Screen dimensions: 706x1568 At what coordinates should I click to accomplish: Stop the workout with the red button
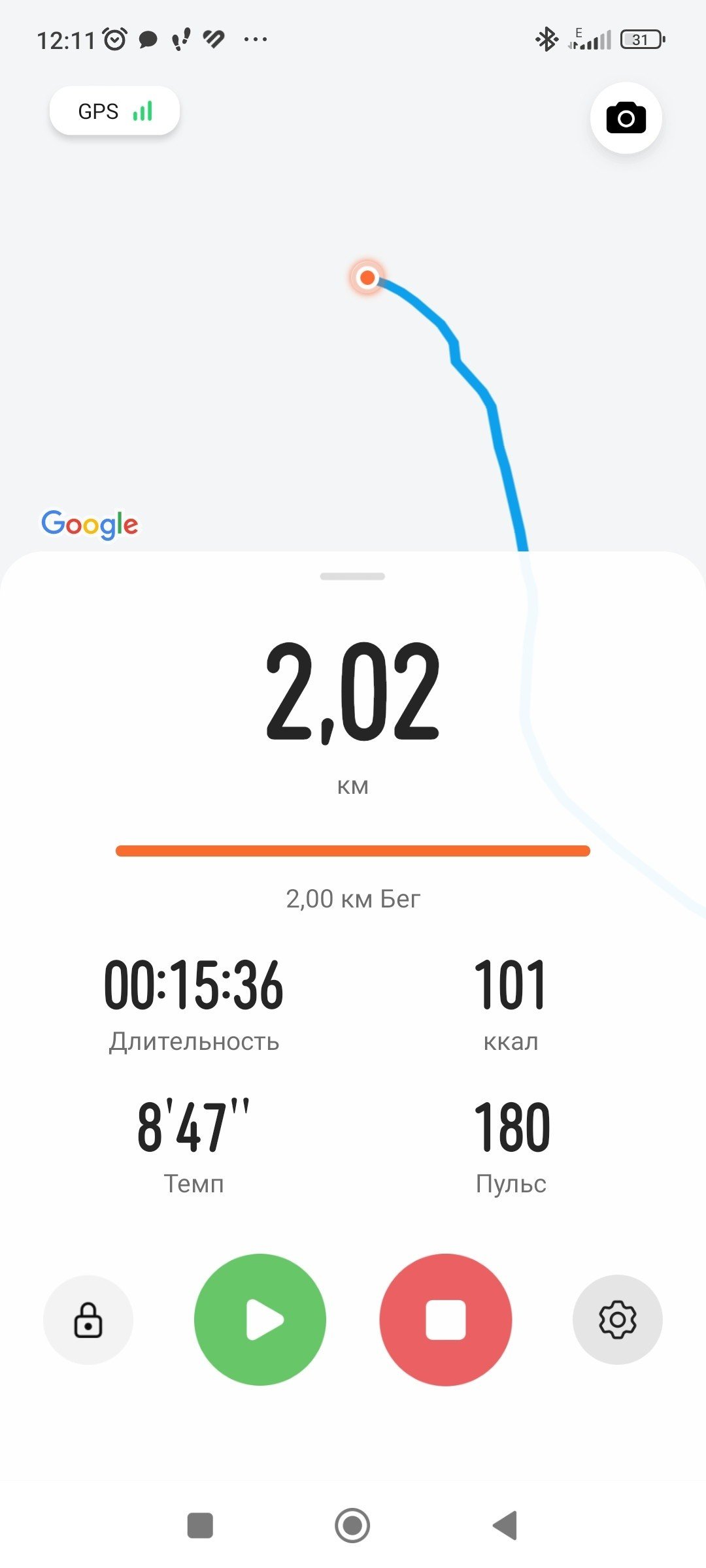(x=446, y=1320)
